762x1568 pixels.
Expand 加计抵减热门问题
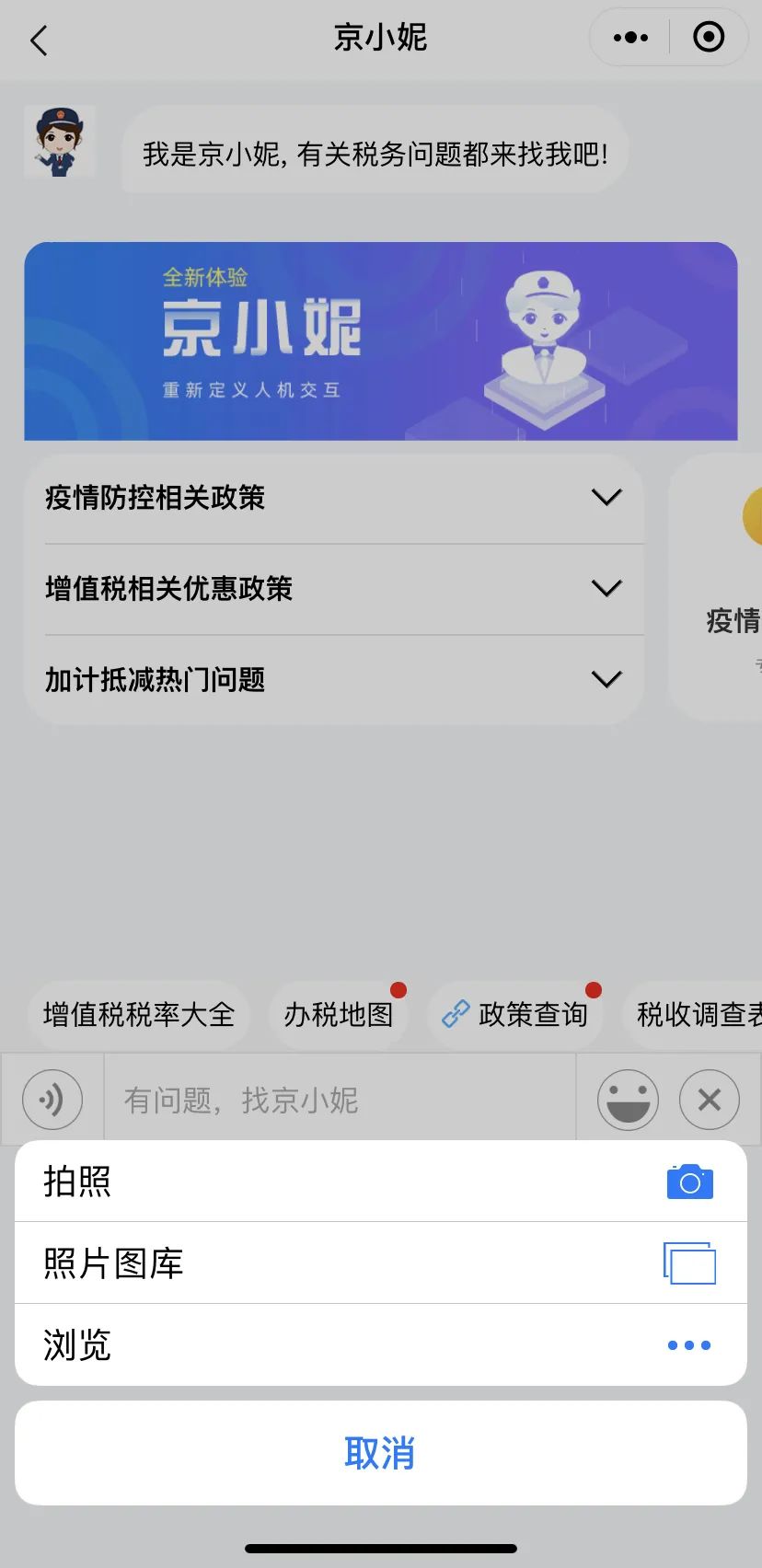click(x=334, y=680)
